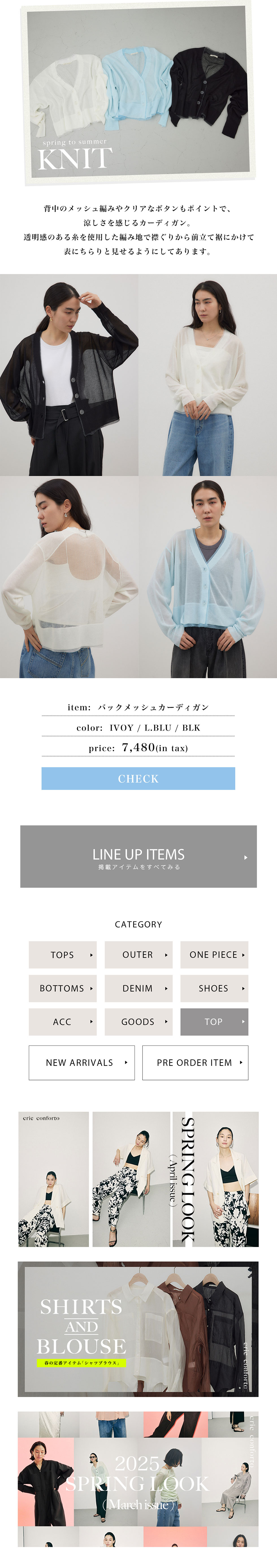Go to the BOTTOMS category
This screenshot has height=1568, width=277.
point(63,988)
